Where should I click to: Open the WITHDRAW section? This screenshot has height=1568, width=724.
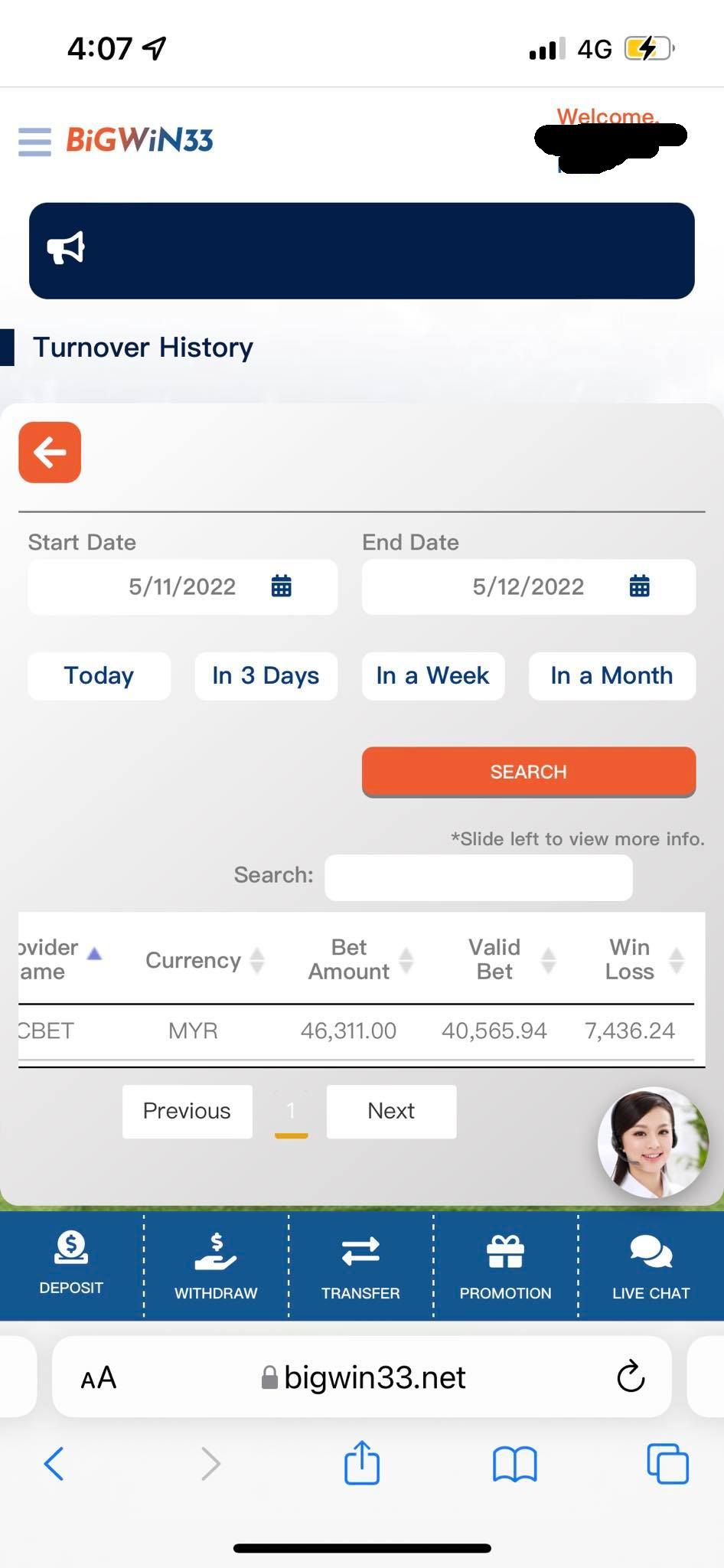(x=216, y=1266)
